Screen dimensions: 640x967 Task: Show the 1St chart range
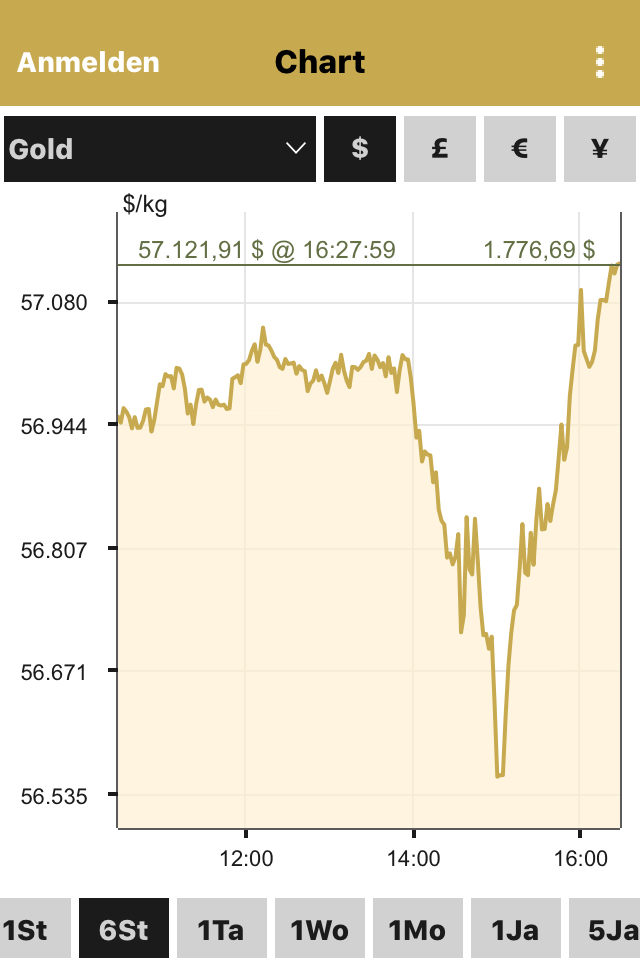24,930
